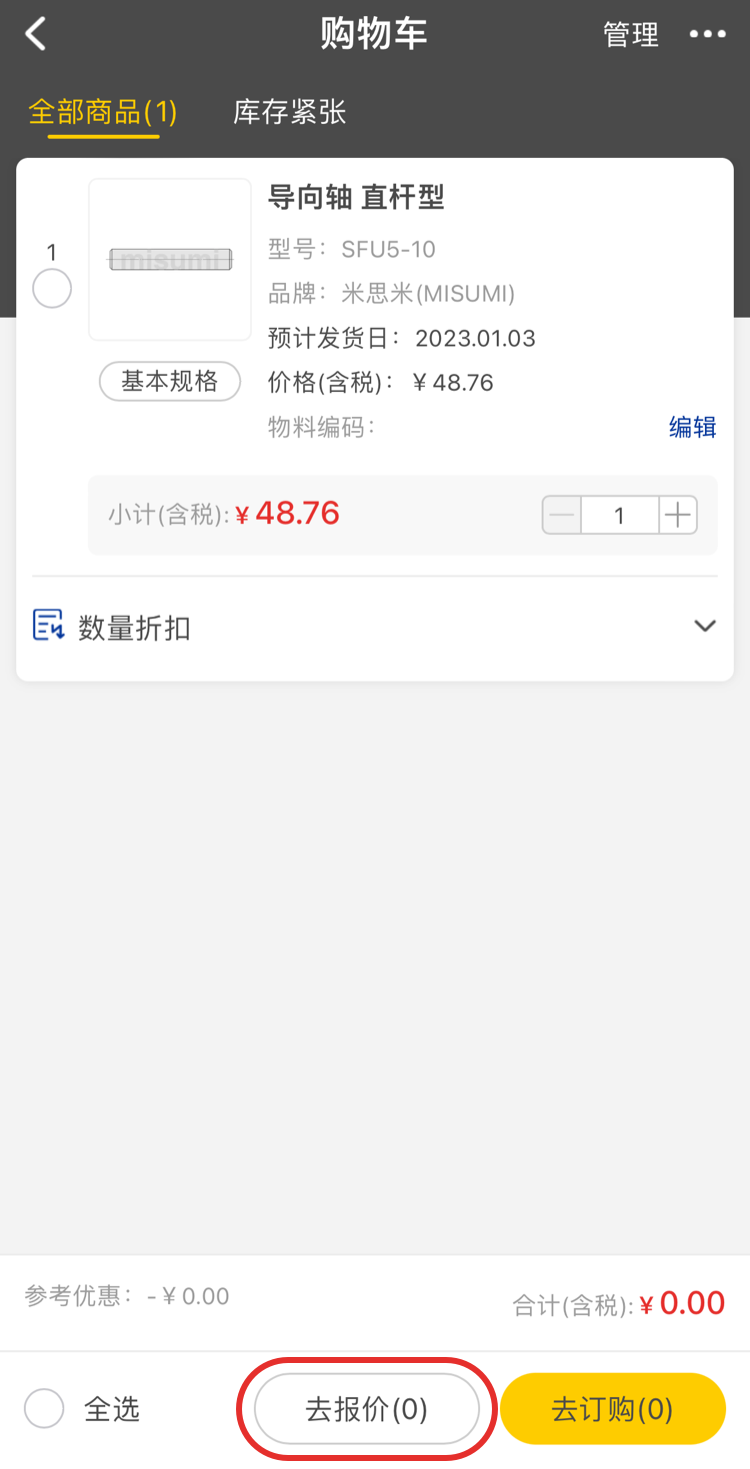Switch to the 全部商品(1) tab

103,112
